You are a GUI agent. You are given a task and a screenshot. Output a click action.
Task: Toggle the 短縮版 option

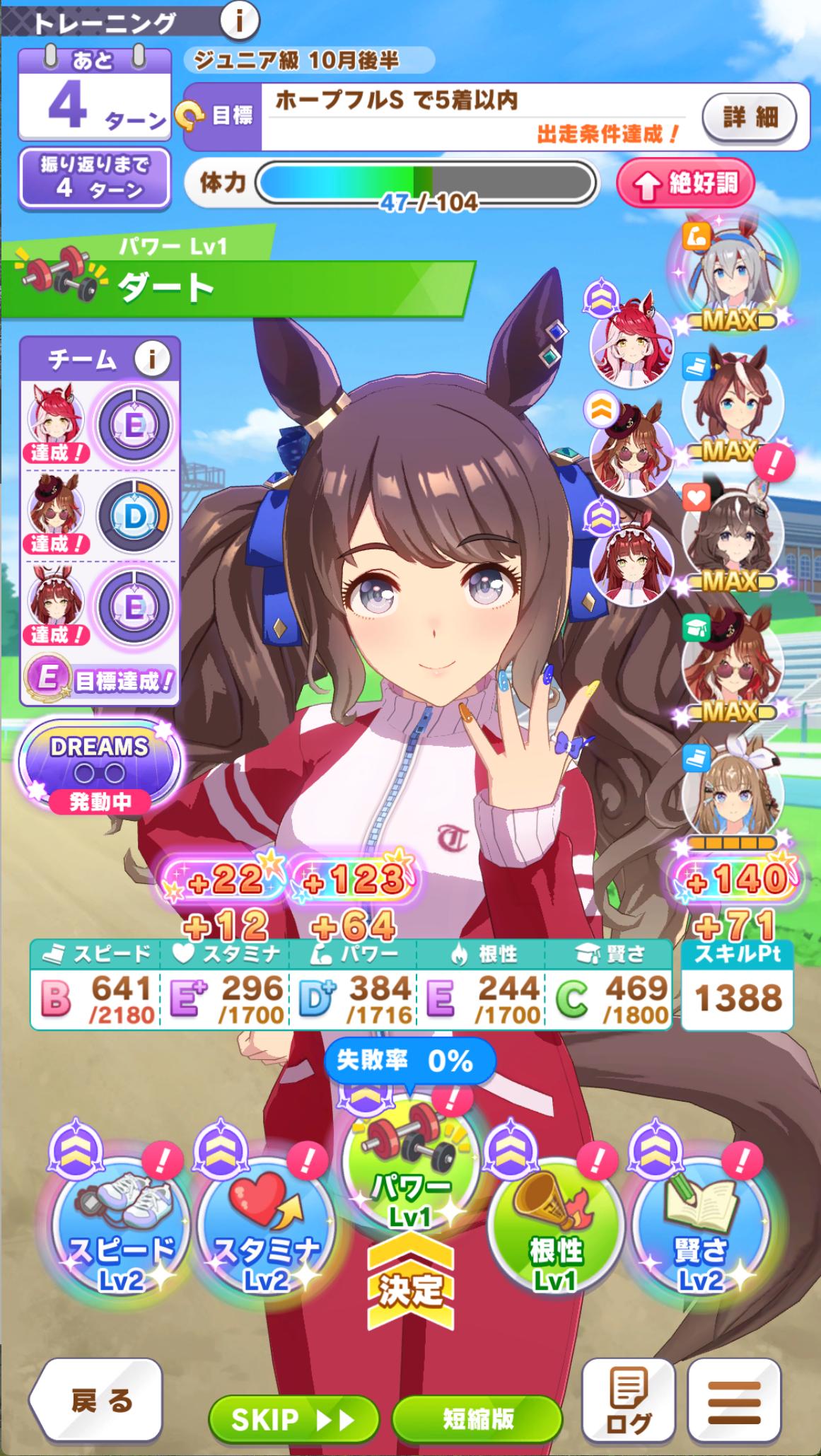tap(477, 1419)
